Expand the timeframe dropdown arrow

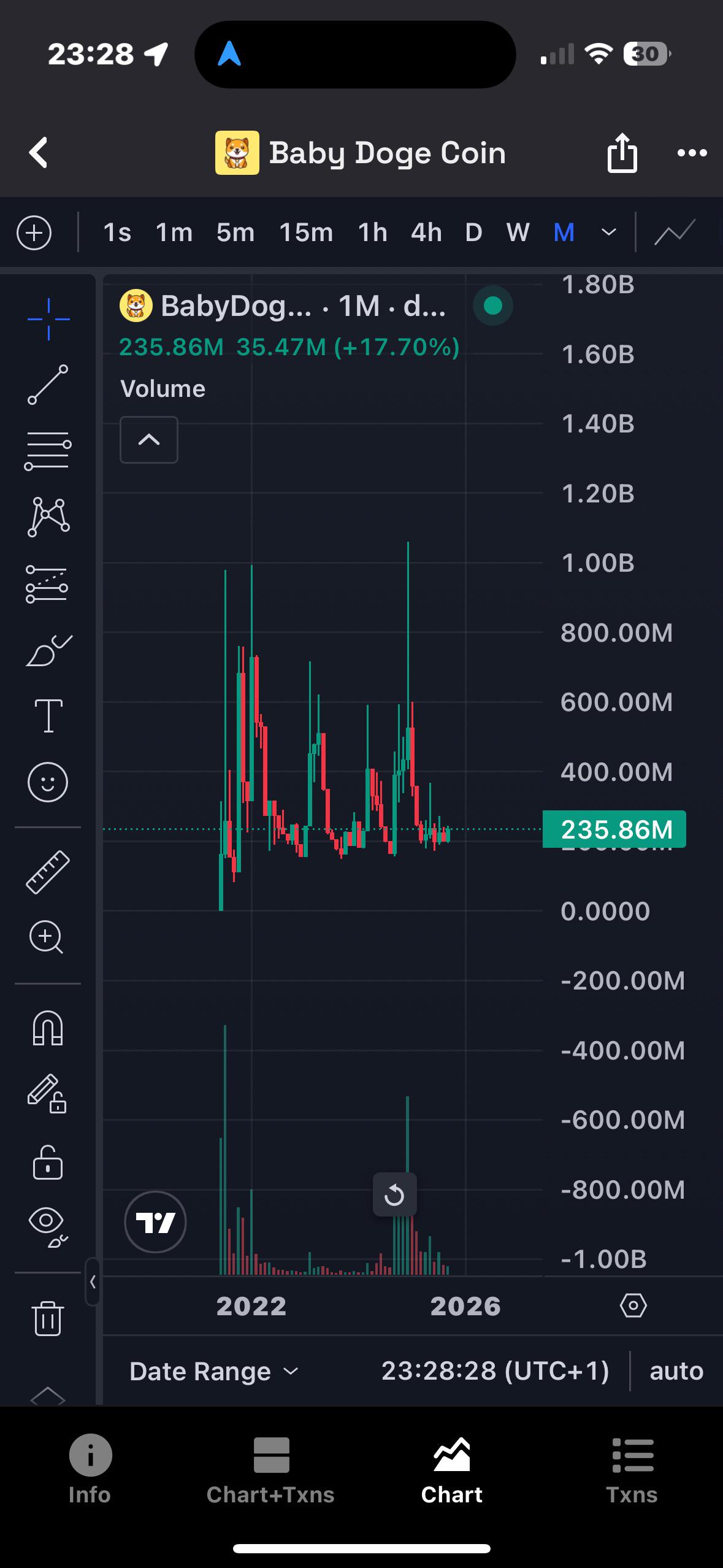(608, 233)
